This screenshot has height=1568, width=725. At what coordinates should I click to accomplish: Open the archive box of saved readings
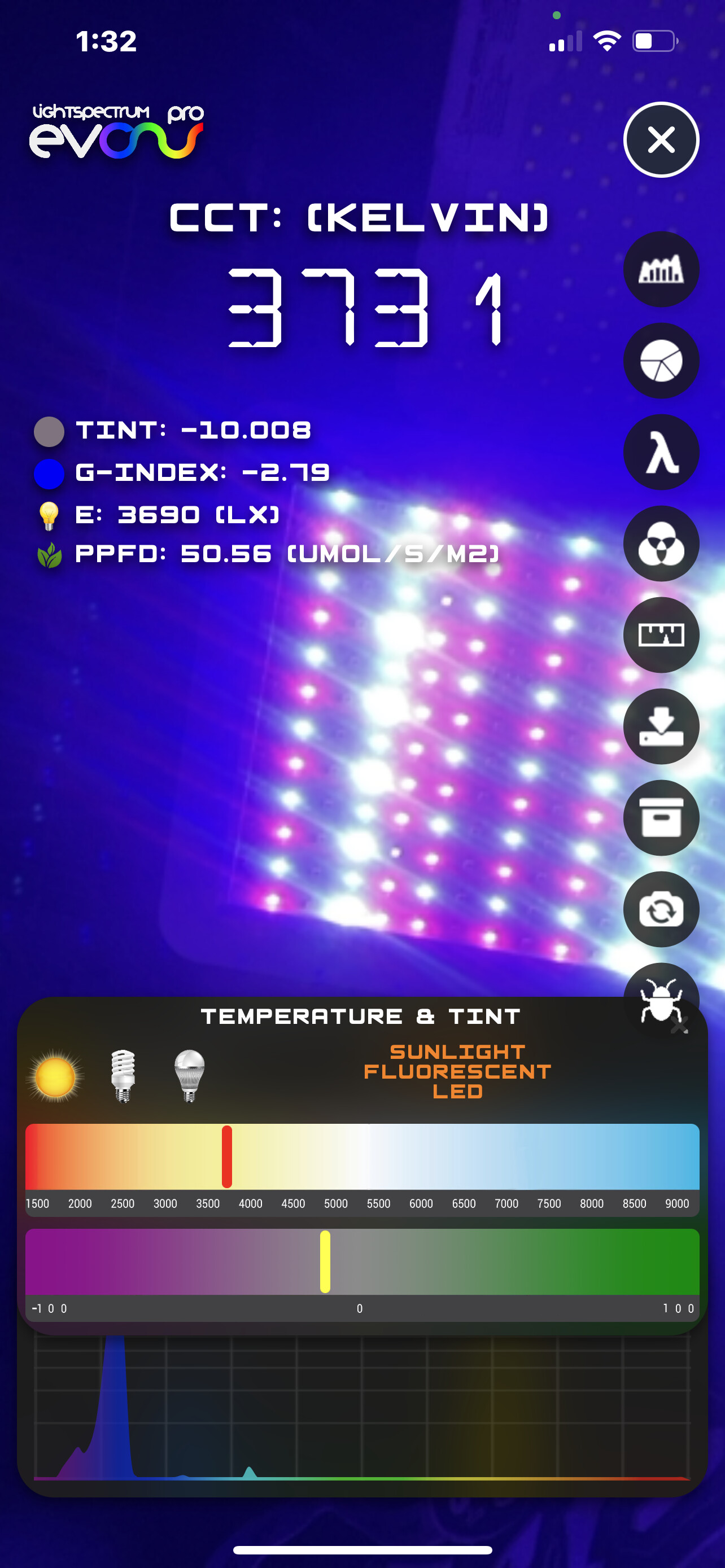[661, 817]
